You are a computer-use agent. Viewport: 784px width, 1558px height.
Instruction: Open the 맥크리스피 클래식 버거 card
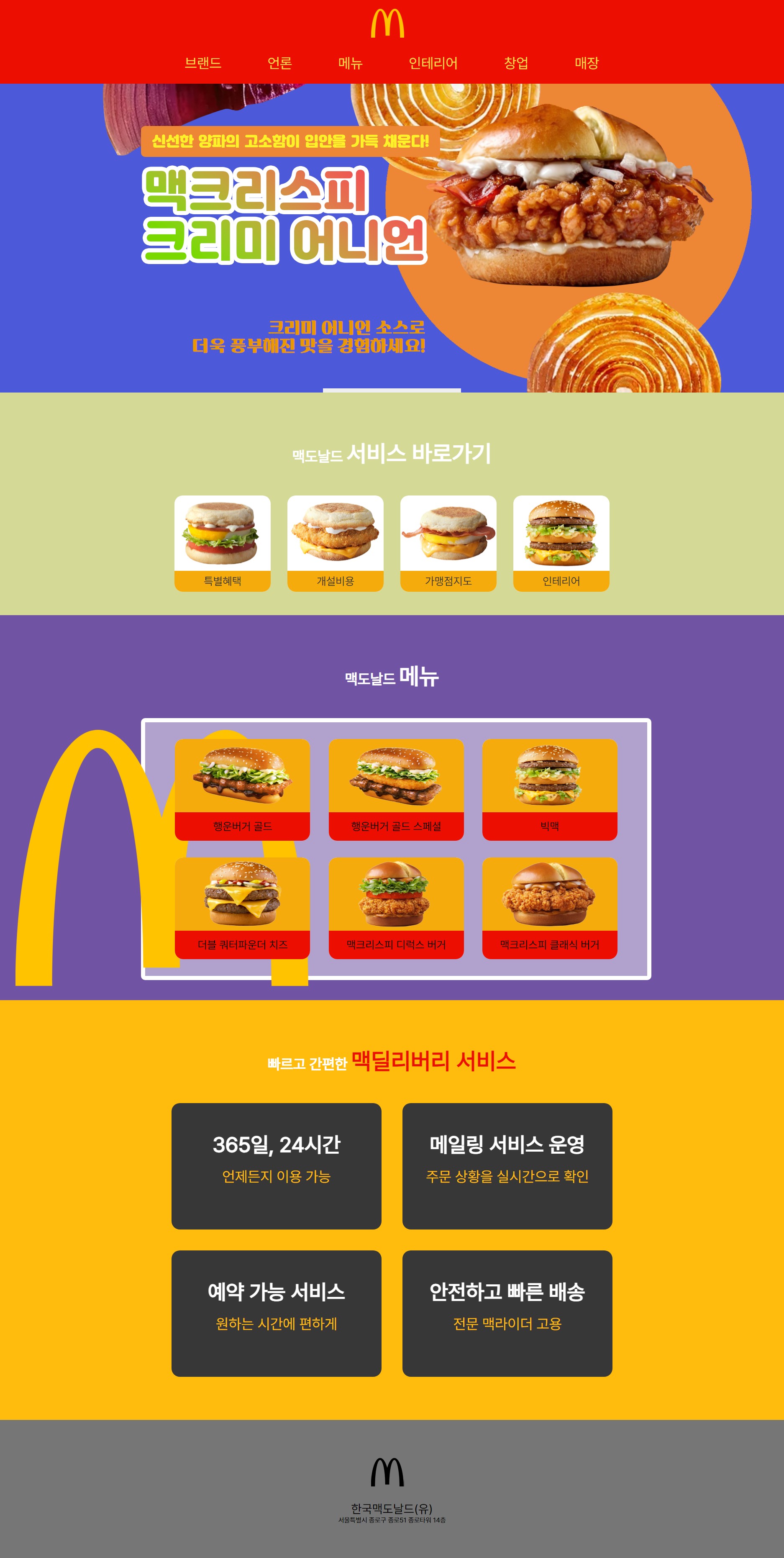pos(550,908)
